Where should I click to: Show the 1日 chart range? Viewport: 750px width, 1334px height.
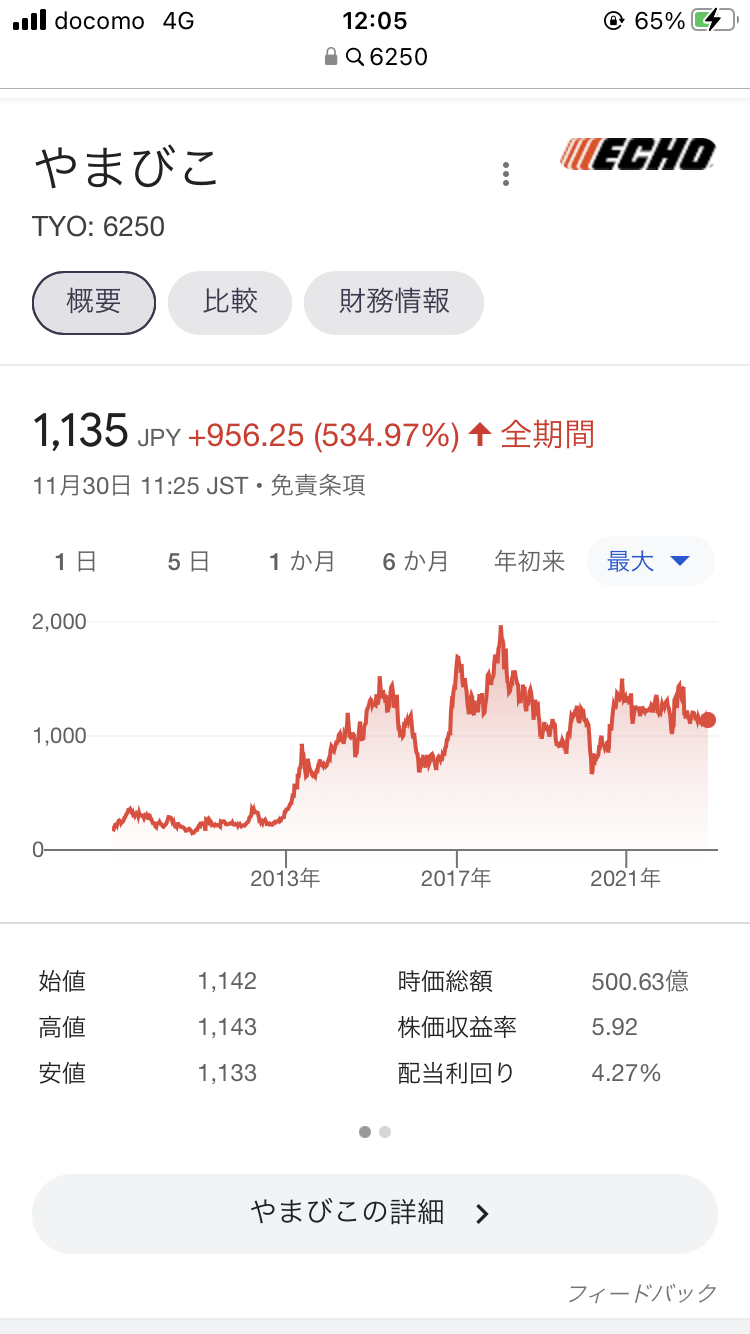75,562
